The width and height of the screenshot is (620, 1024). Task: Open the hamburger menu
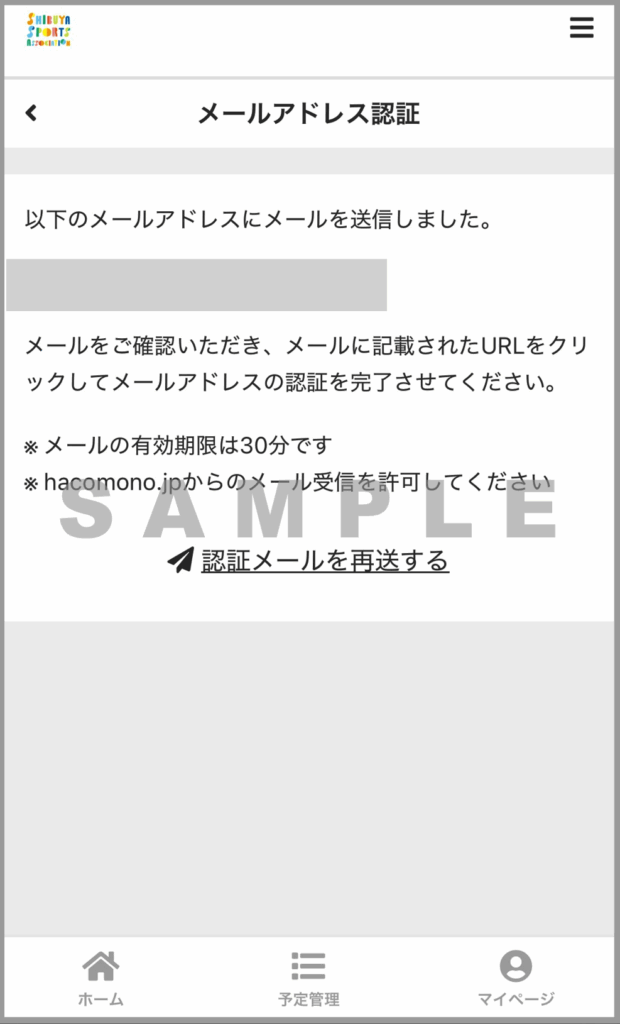pos(581,29)
